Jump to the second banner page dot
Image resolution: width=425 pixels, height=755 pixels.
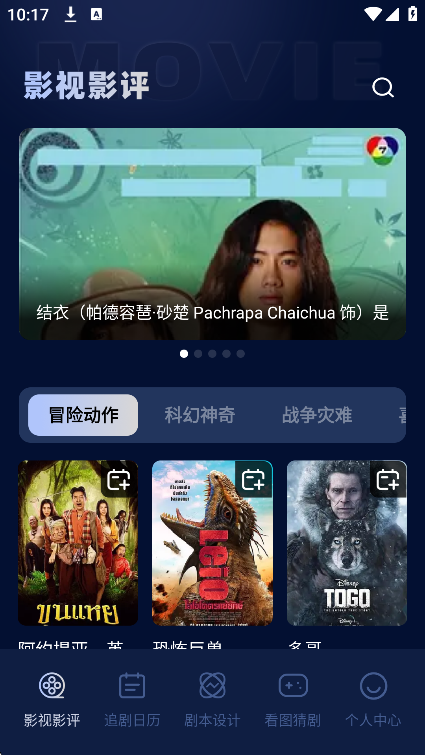click(x=198, y=354)
